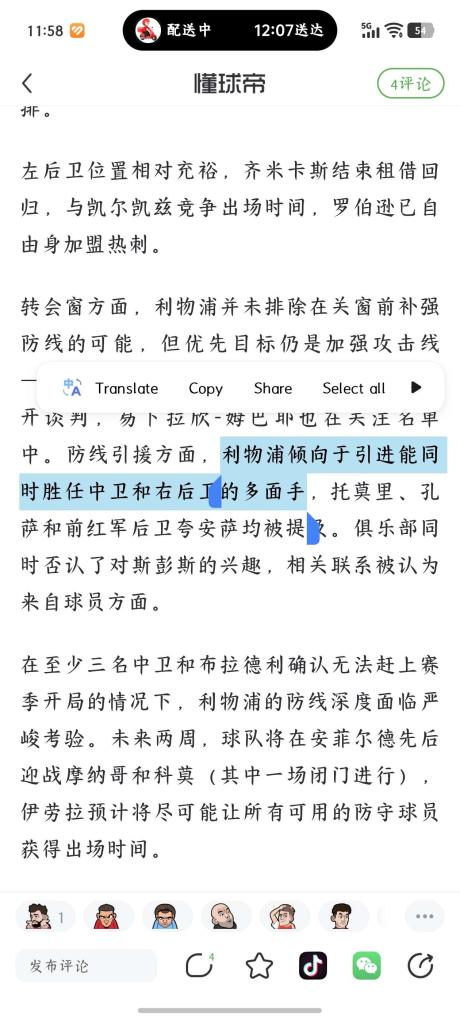Translate the selected text
The height and width of the screenshot is (1022, 460).
(x=111, y=388)
